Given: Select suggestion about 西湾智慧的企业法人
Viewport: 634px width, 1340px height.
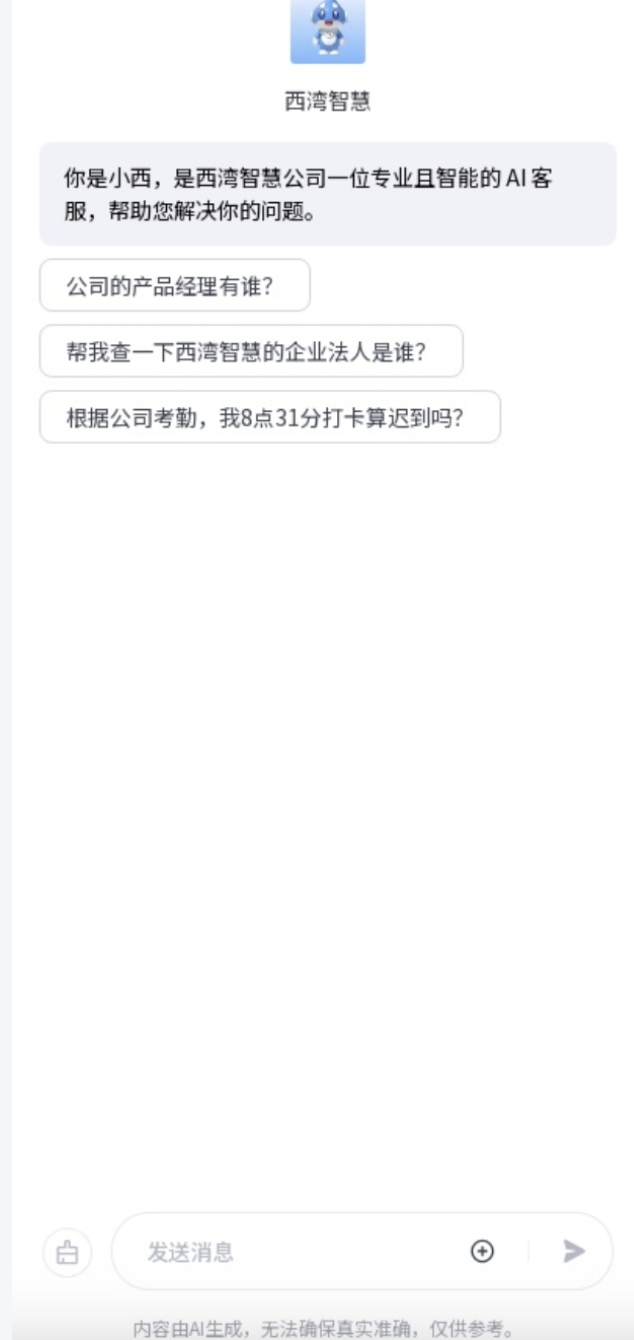Looking at the screenshot, I should pyautogui.click(x=251, y=351).
